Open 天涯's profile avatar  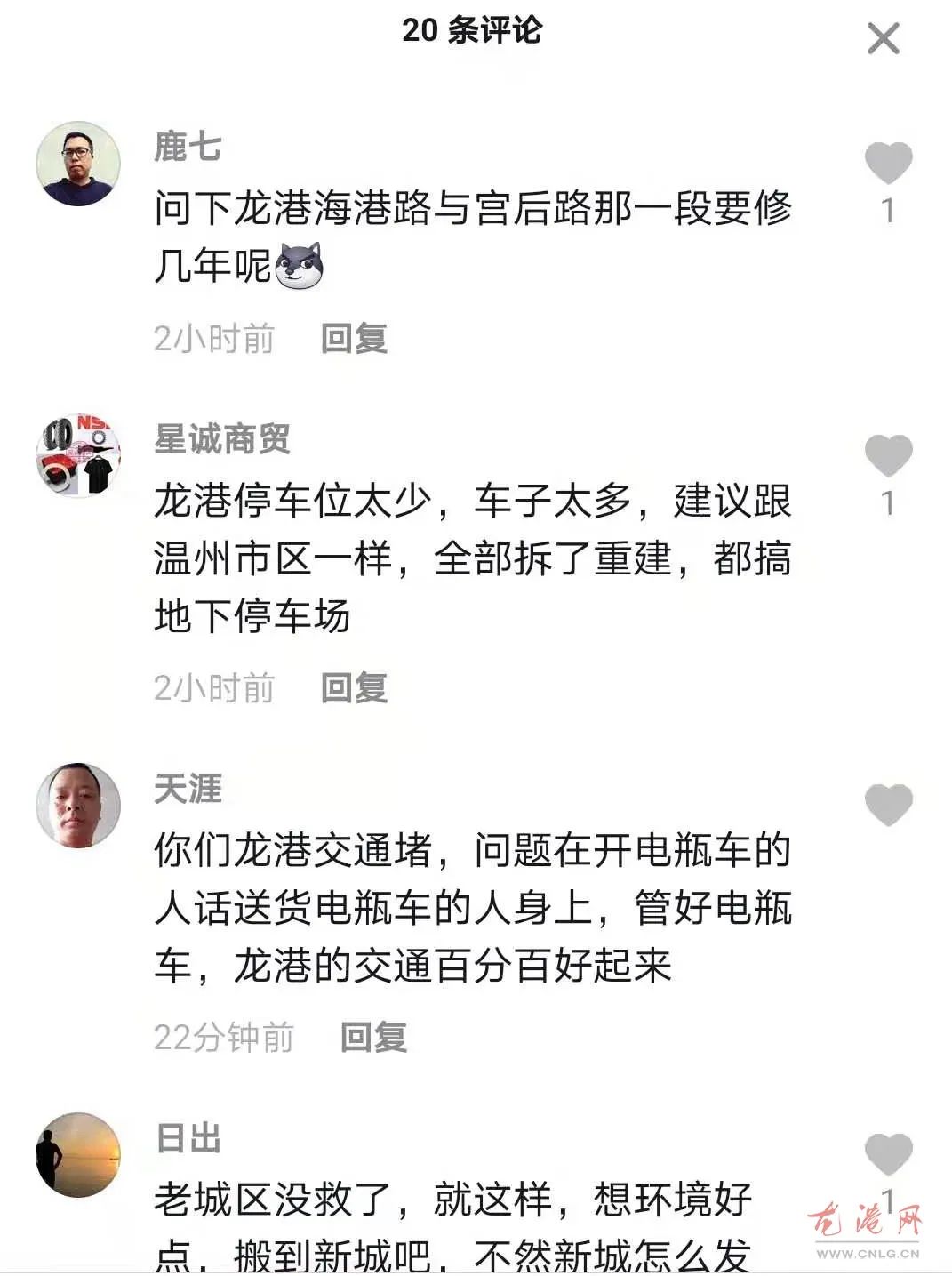(78, 805)
